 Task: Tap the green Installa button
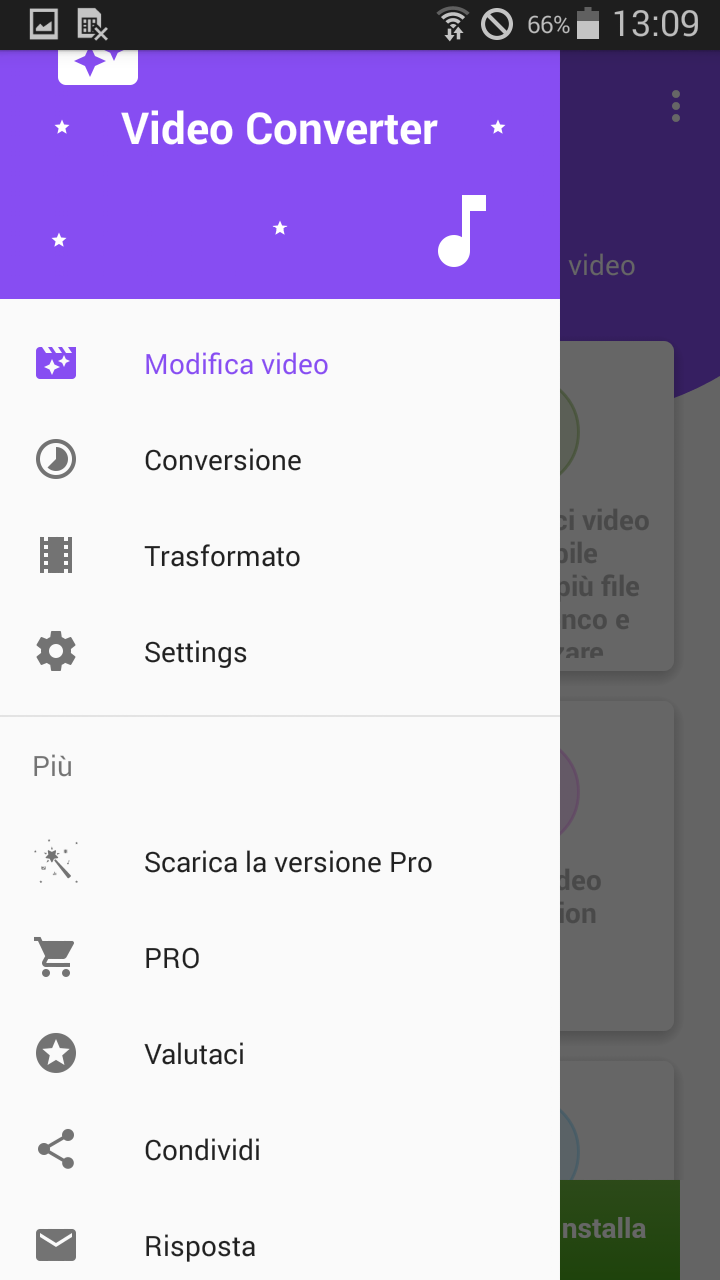(620, 1229)
